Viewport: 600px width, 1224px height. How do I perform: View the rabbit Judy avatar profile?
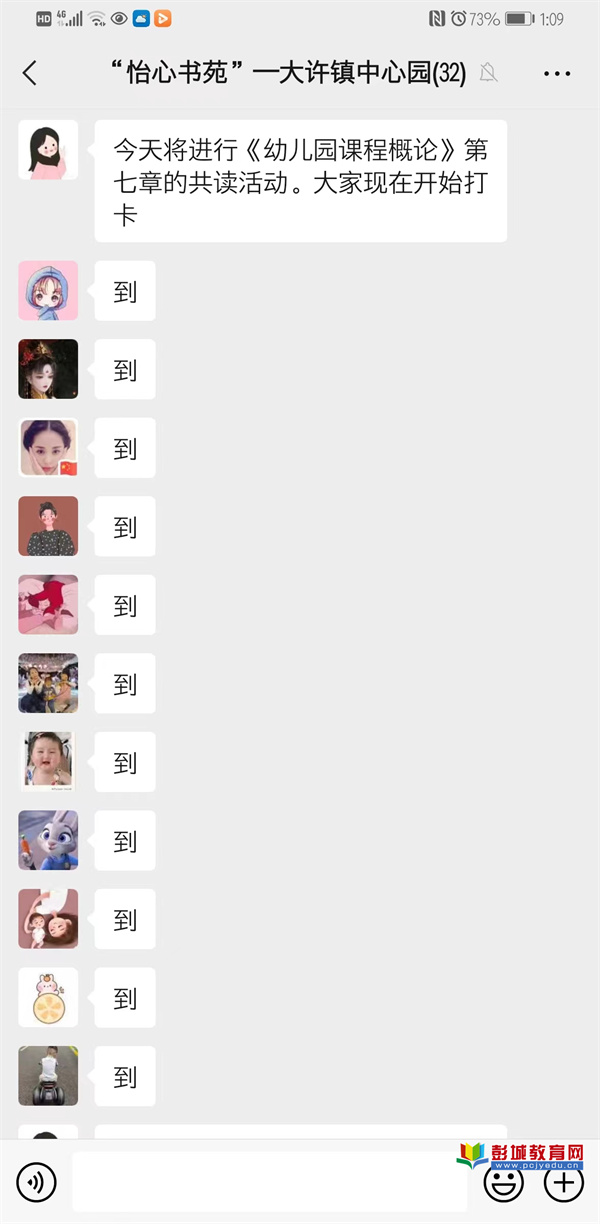(48, 840)
